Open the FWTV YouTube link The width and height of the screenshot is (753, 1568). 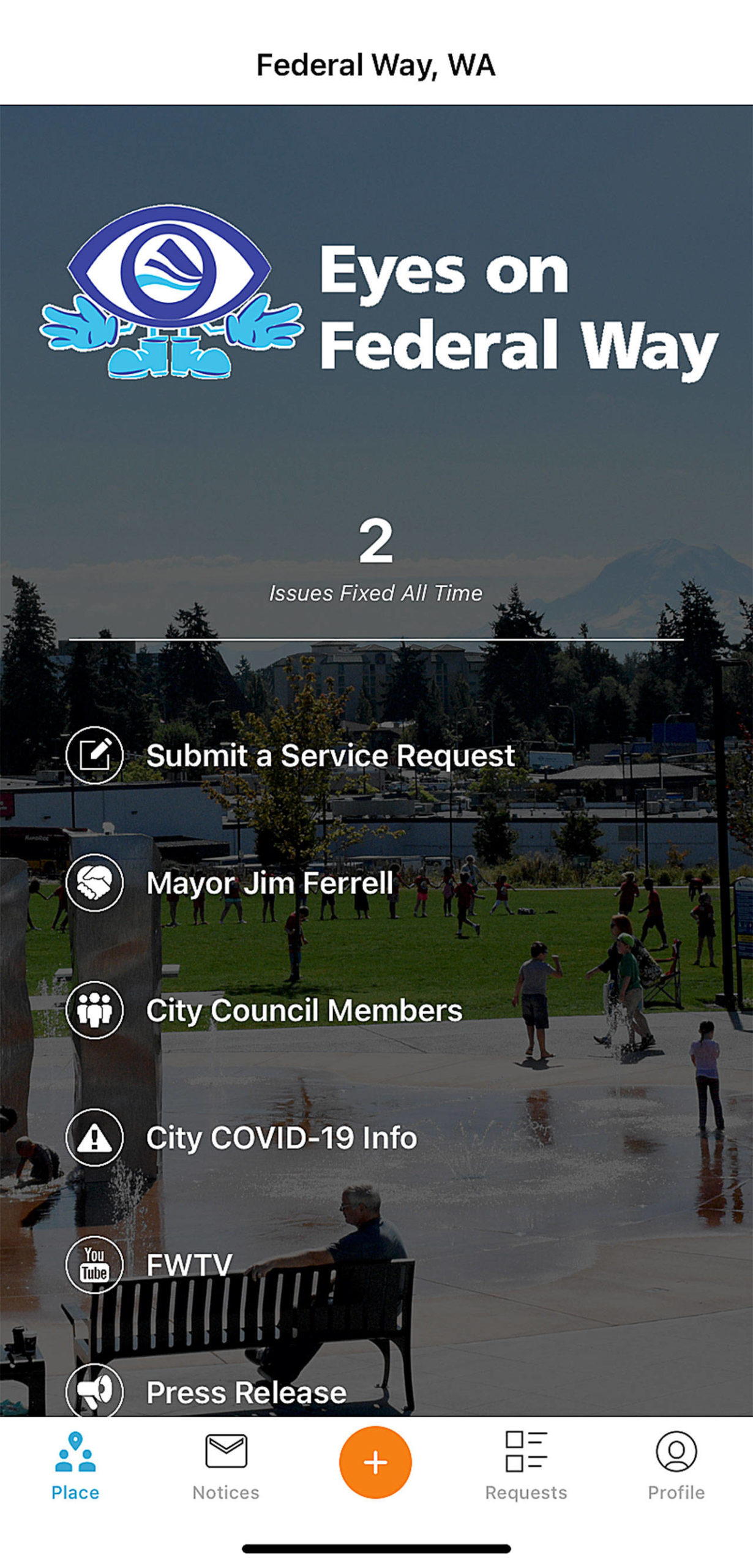pyautogui.click(x=189, y=1264)
